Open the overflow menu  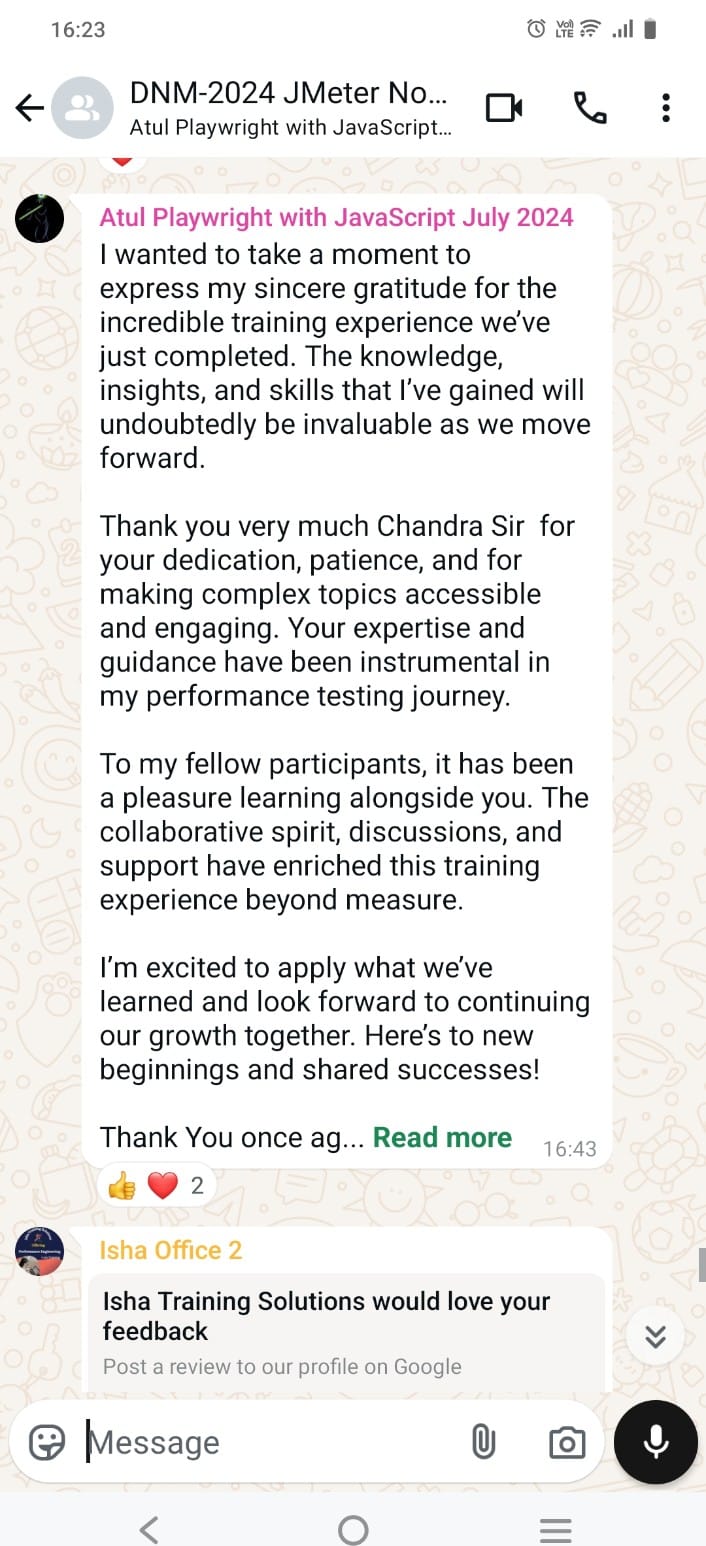(666, 108)
